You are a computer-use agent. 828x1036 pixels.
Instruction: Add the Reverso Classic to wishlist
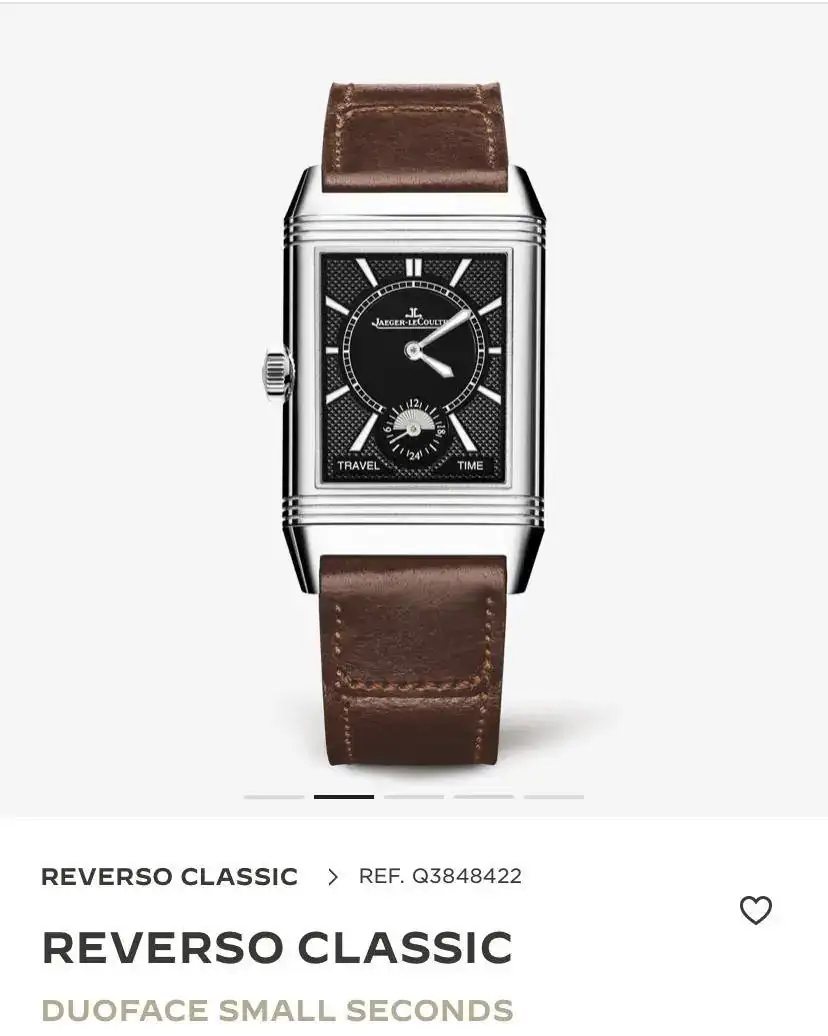point(755,910)
